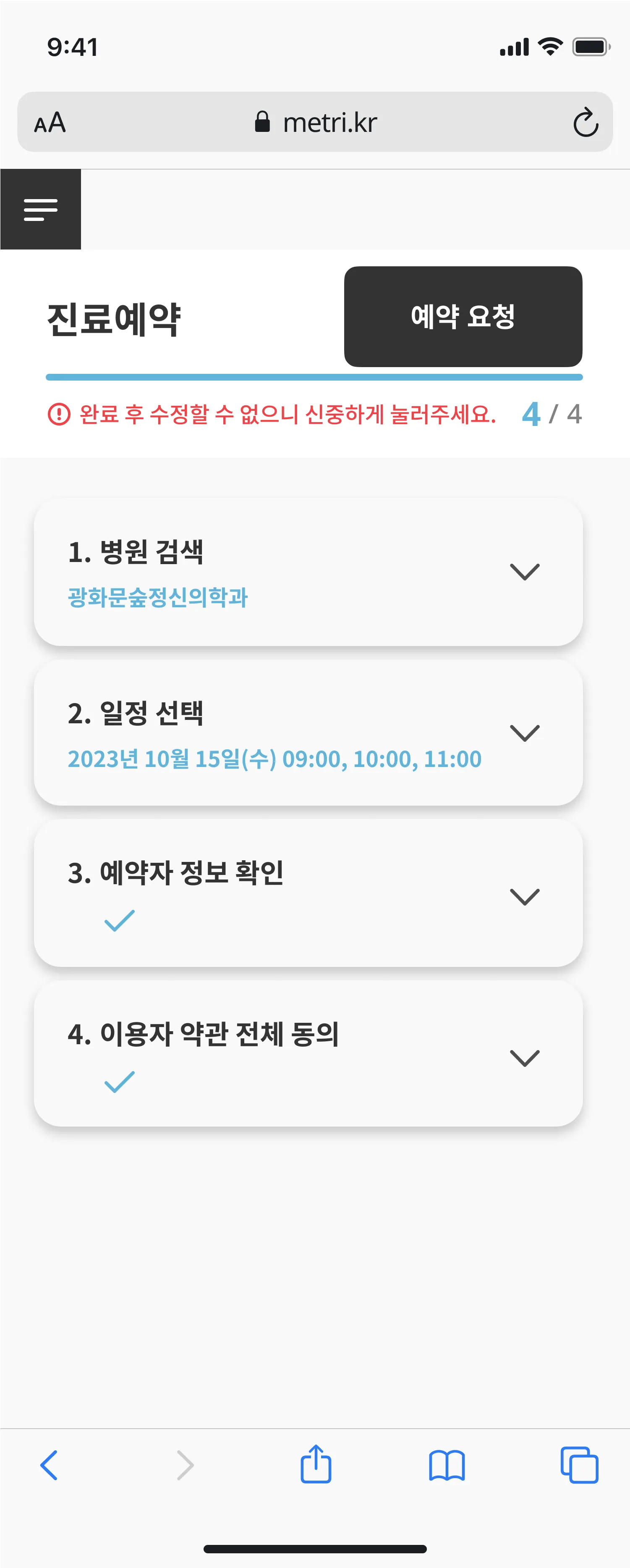The height and width of the screenshot is (1568, 630).
Task: Open the AA reader options
Action: click(x=50, y=122)
